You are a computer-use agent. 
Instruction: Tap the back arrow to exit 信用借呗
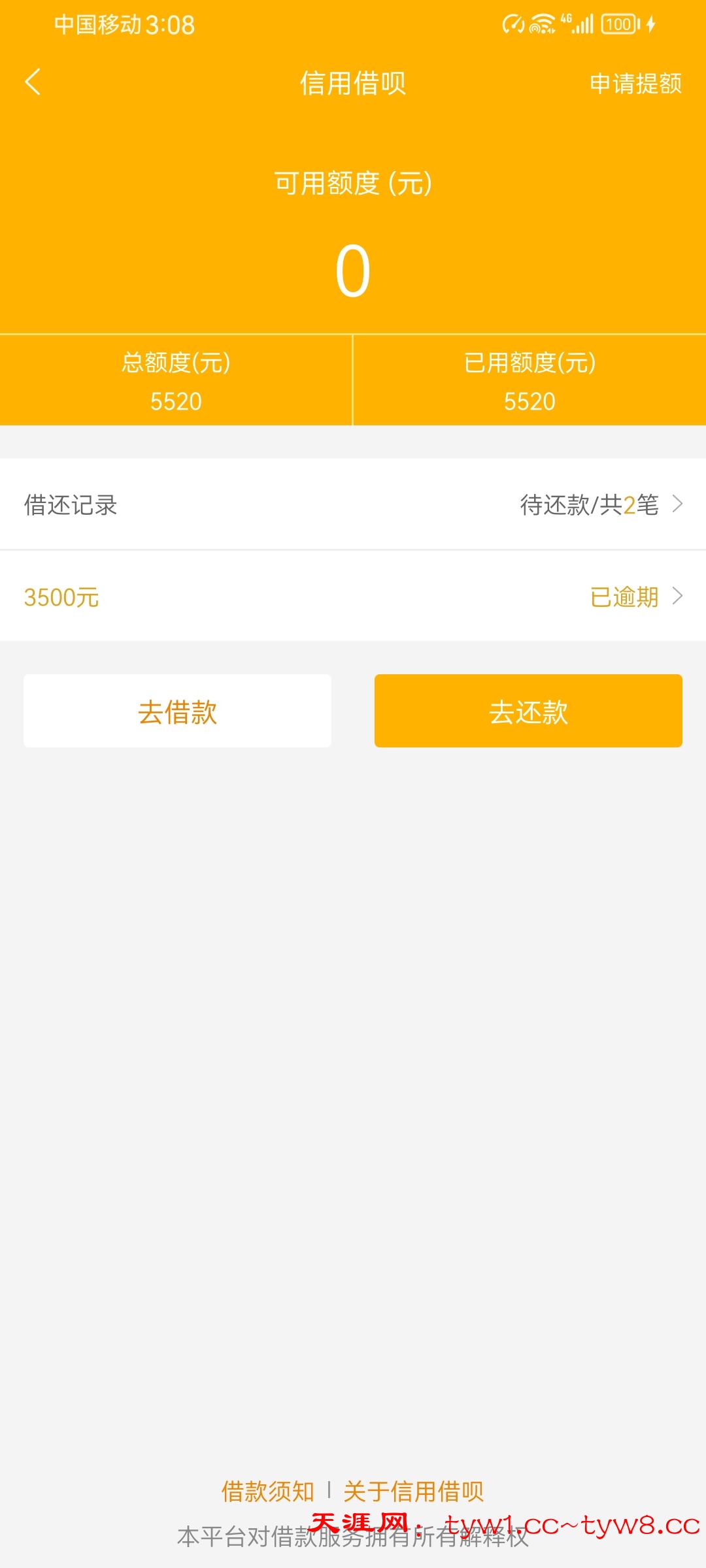tap(33, 84)
